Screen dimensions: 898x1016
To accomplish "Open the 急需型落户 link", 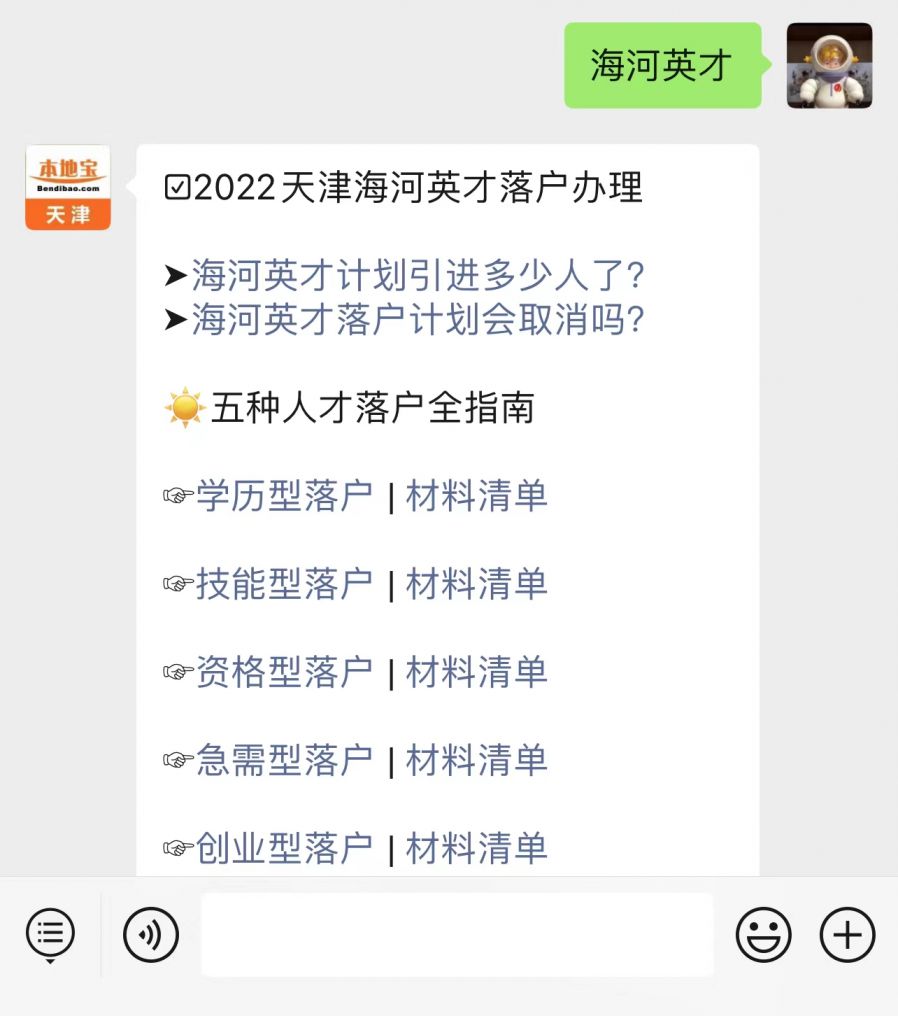I will coord(284,760).
